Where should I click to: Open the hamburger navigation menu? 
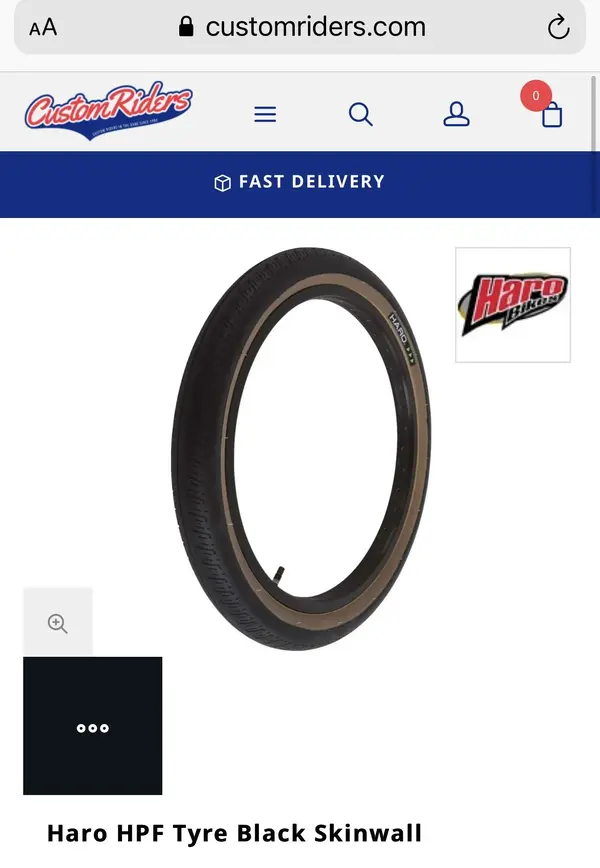pos(265,115)
